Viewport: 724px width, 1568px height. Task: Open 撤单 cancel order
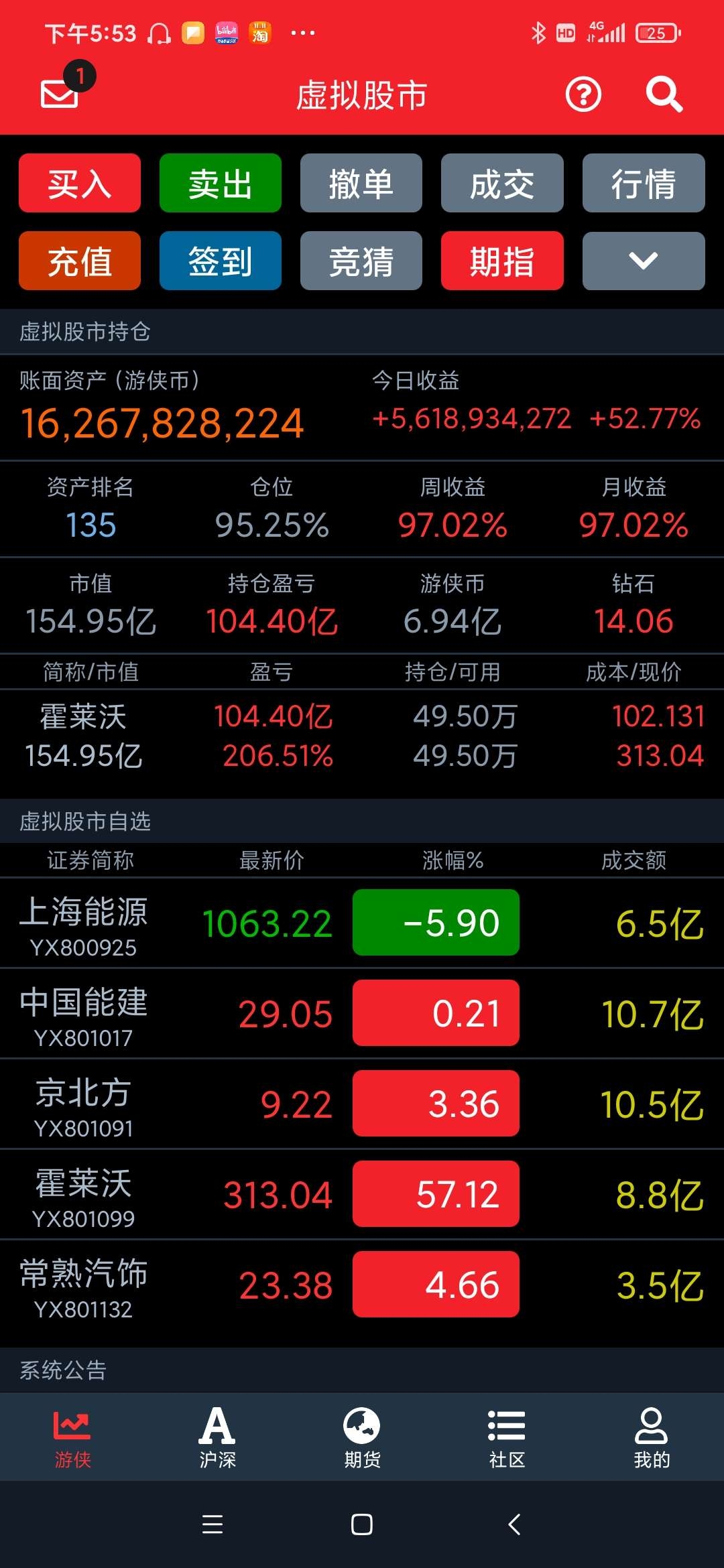click(361, 183)
